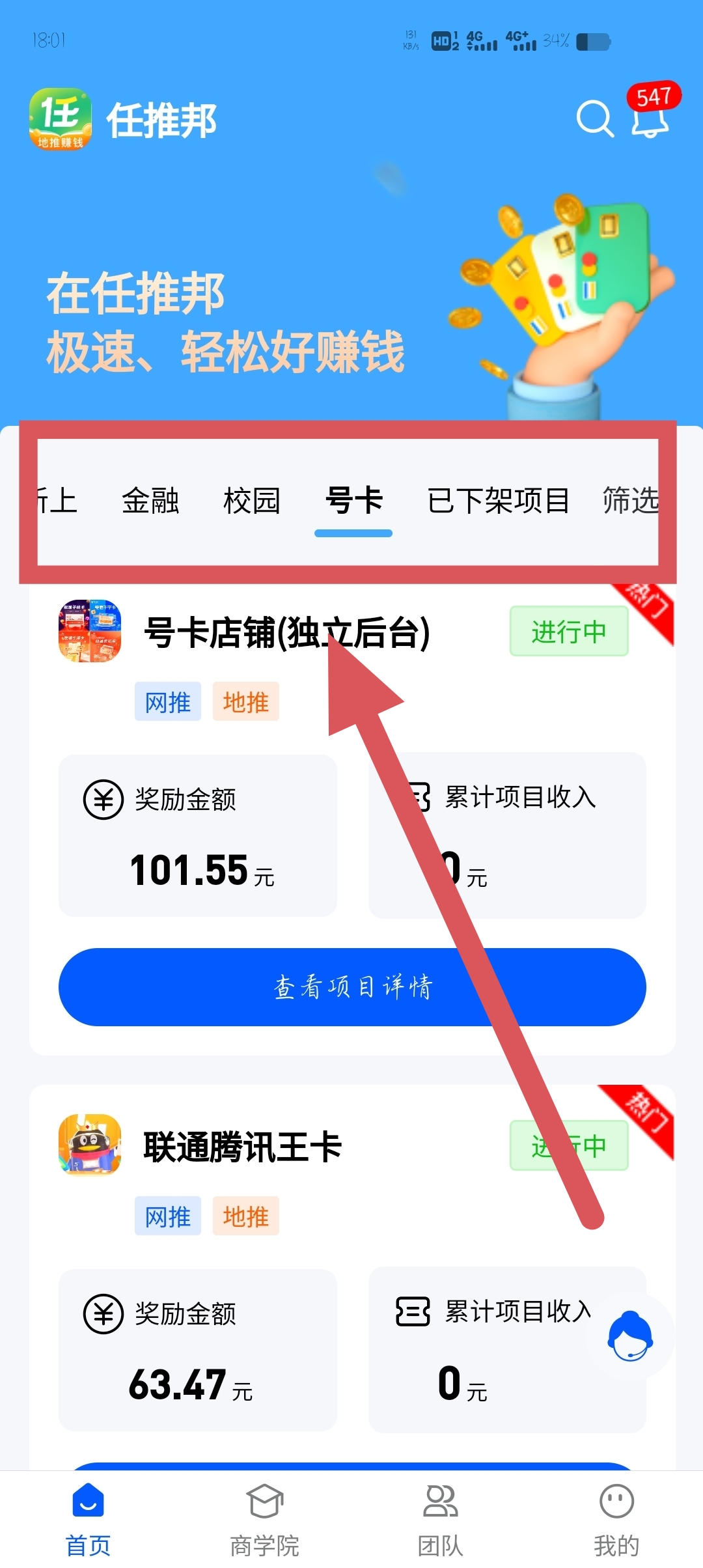703x1568 pixels.
Task: Switch to the 校园 category tab
Action: click(x=252, y=501)
